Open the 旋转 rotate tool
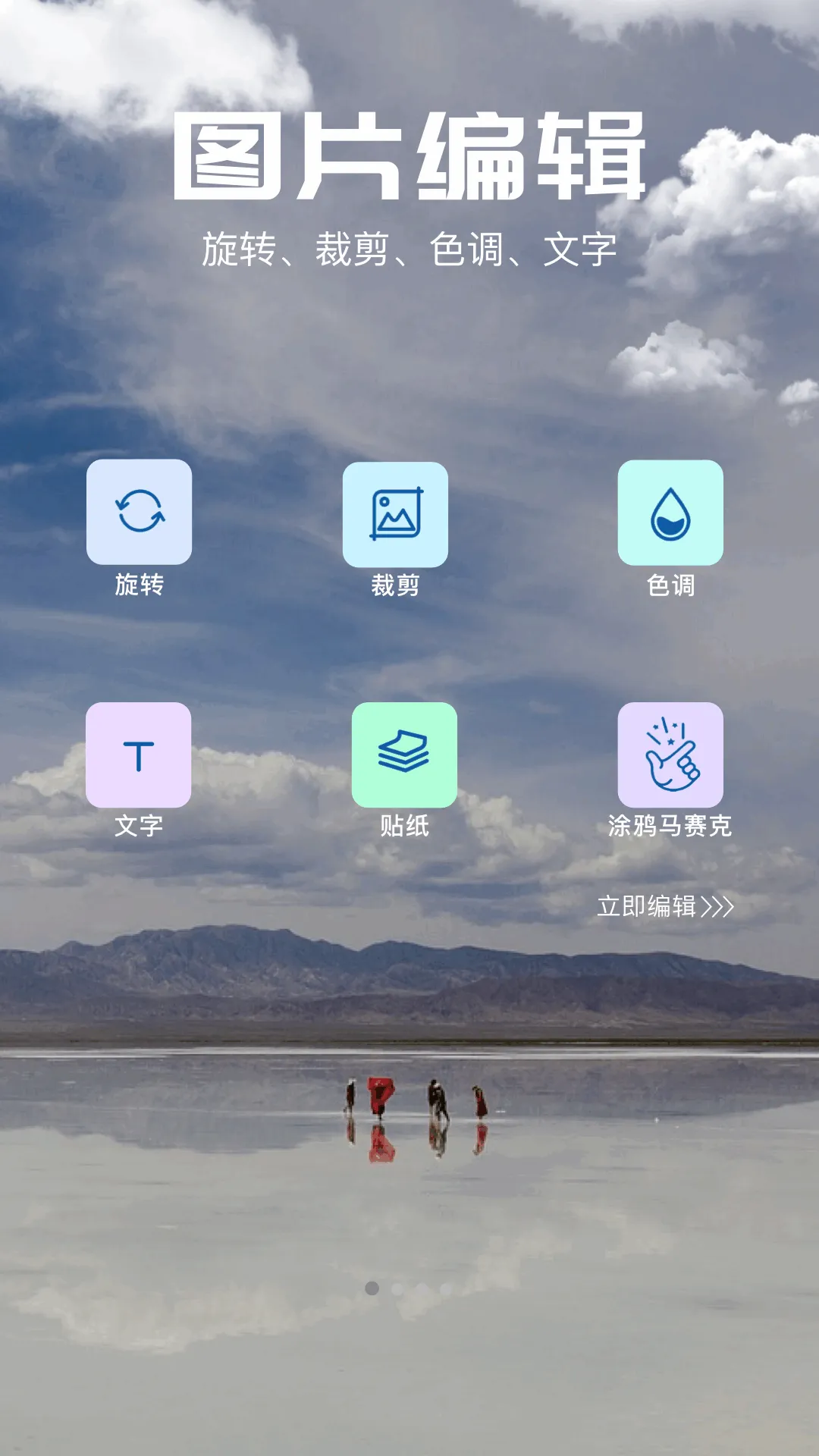This screenshot has height=1456, width=819. tap(139, 512)
